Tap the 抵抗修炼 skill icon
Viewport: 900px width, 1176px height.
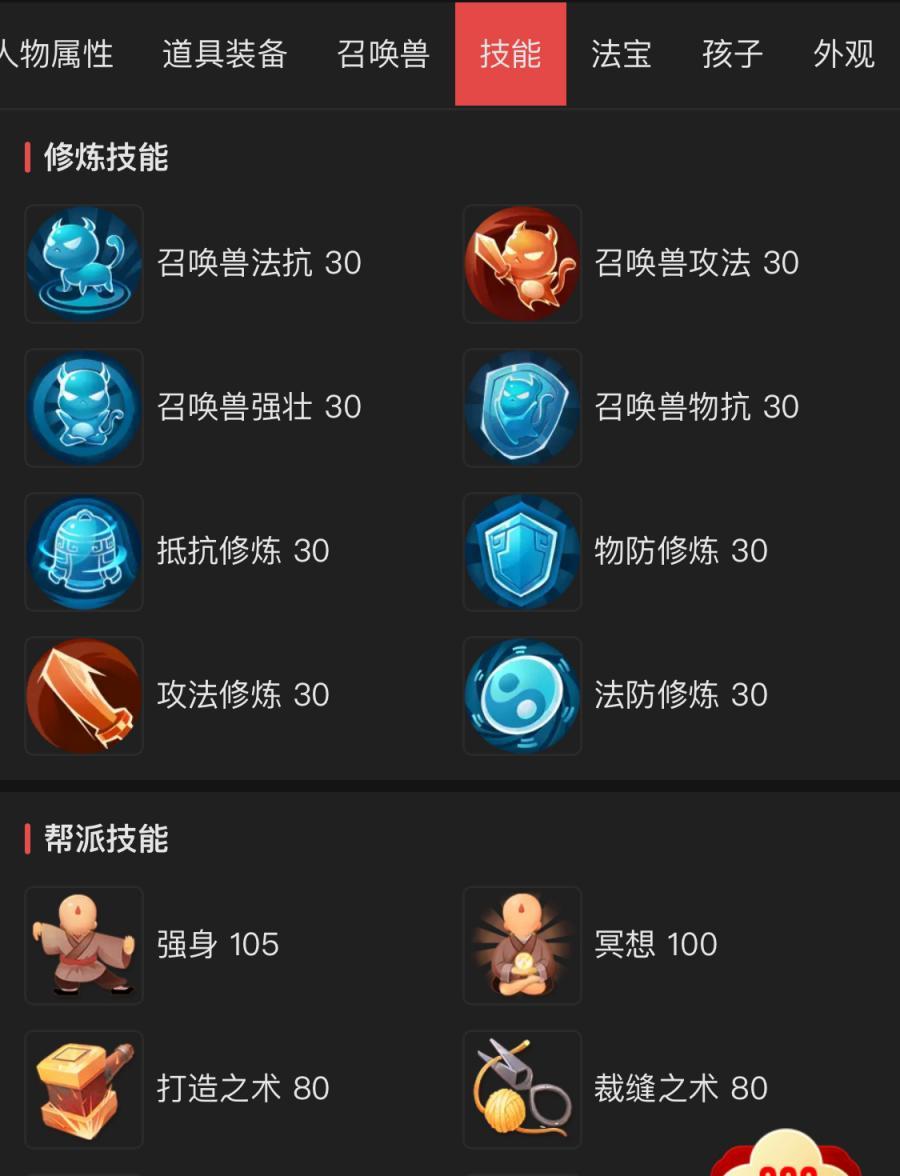[x=84, y=552]
